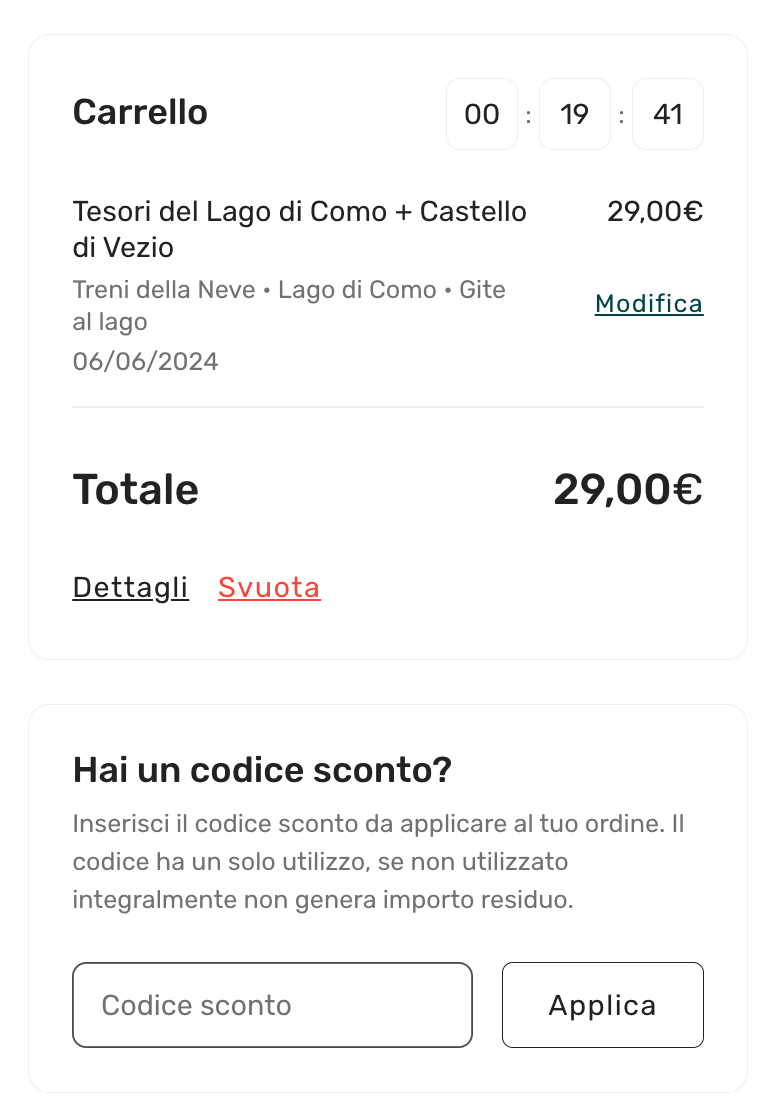The height and width of the screenshot is (1118, 778).
Task: Click the Totale label
Action: [135, 489]
